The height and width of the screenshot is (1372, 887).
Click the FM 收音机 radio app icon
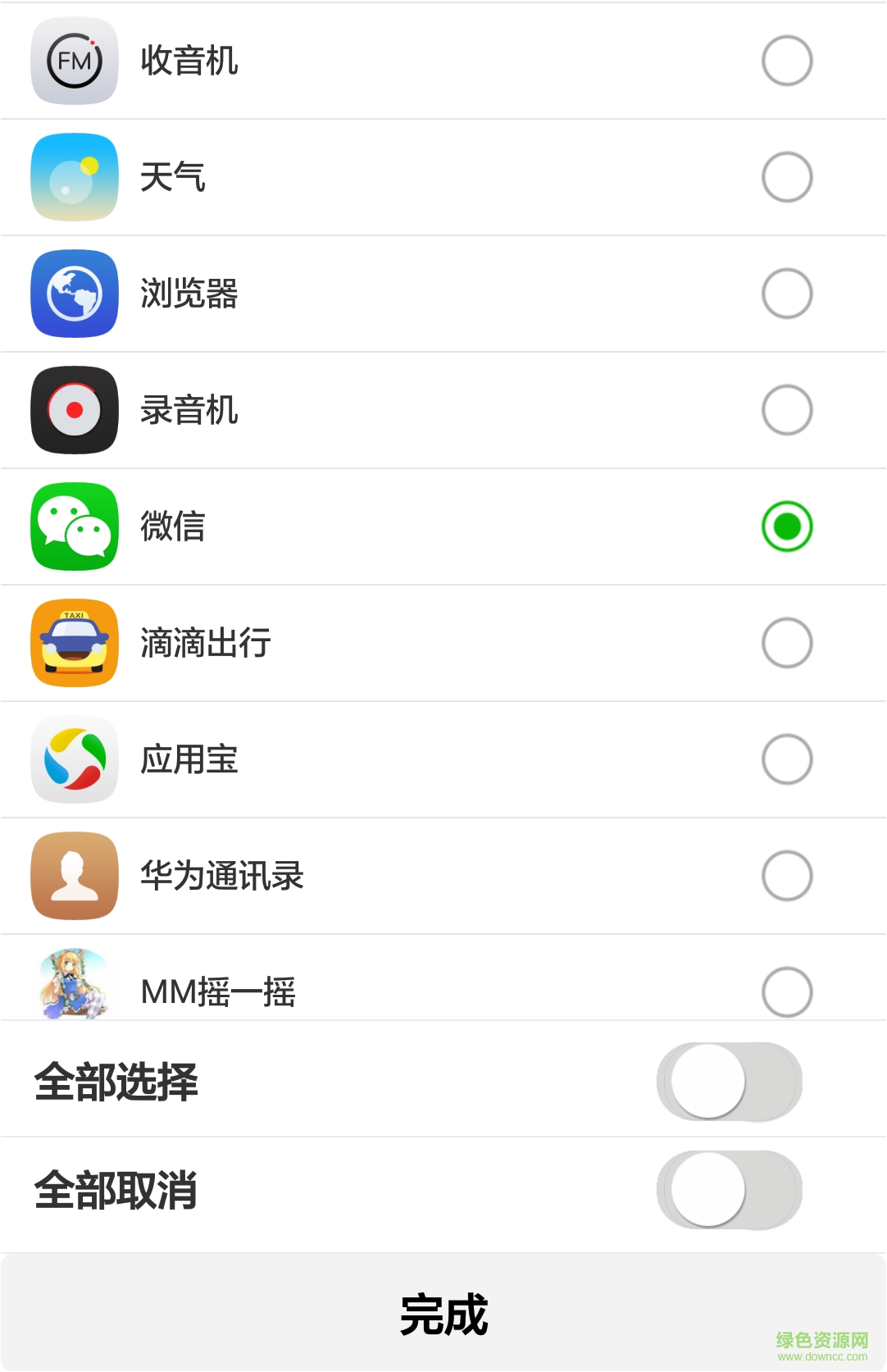point(74,60)
